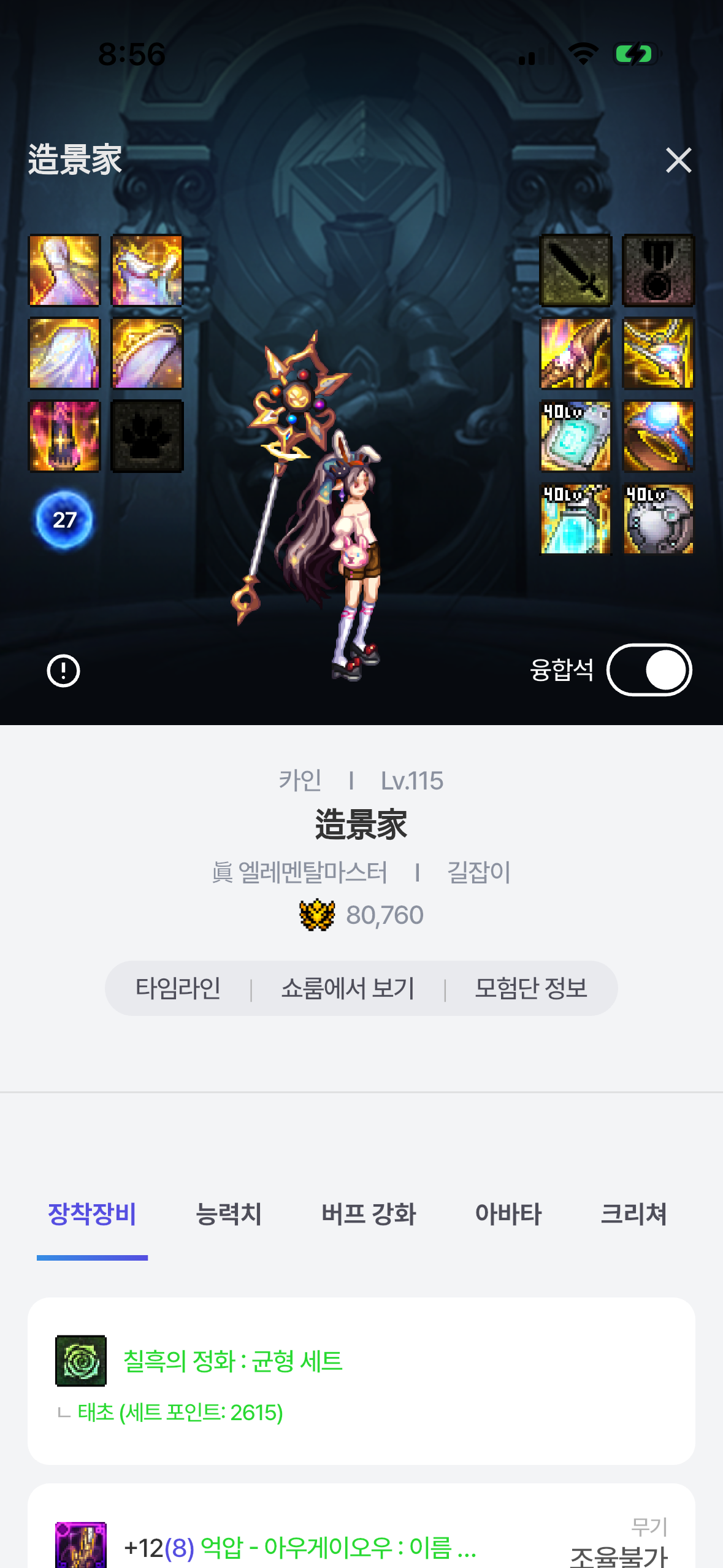Tap the medal title equipment slot
Image resolution: width=723 pixels, height=1568 pixels.
(x=658, y=271)
